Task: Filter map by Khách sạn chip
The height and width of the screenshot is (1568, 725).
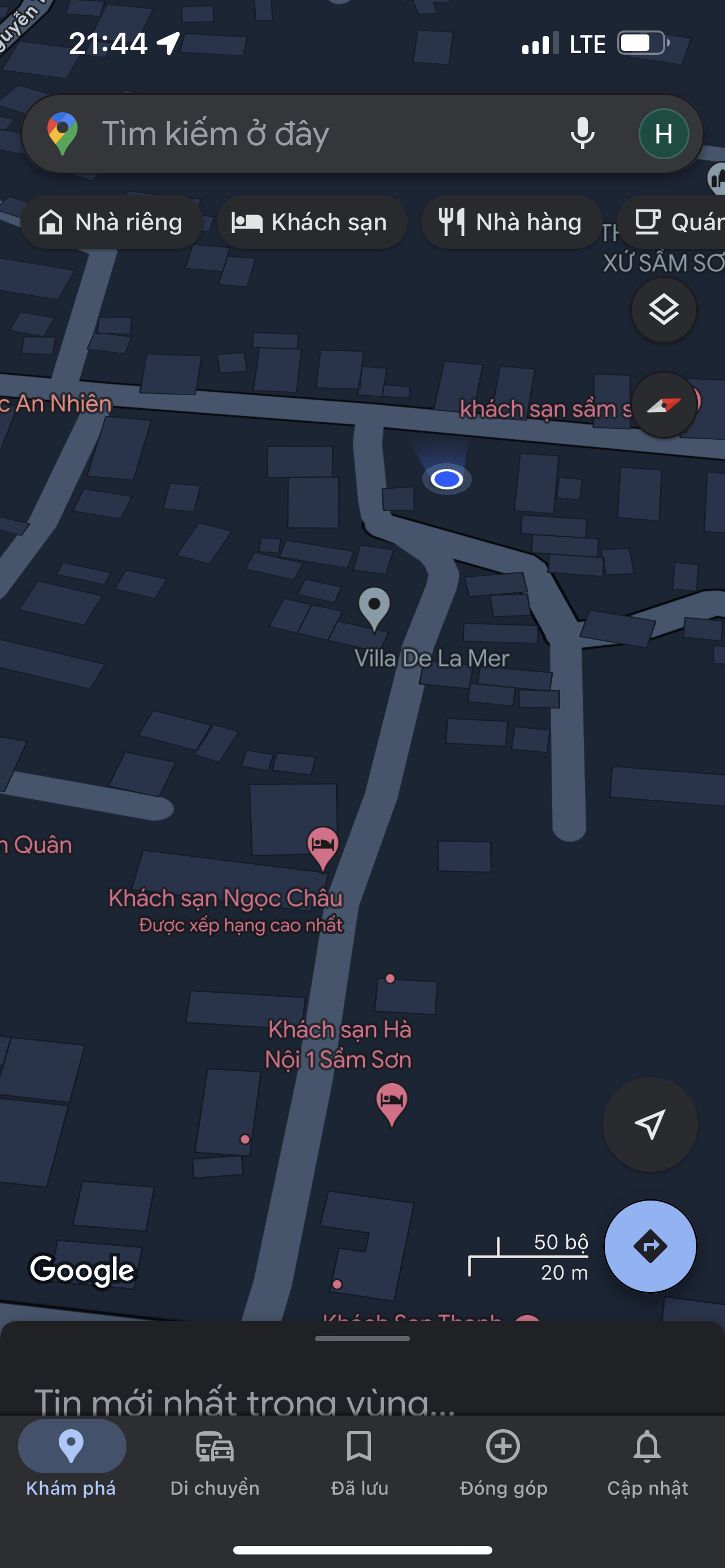Action: (311, 222)
